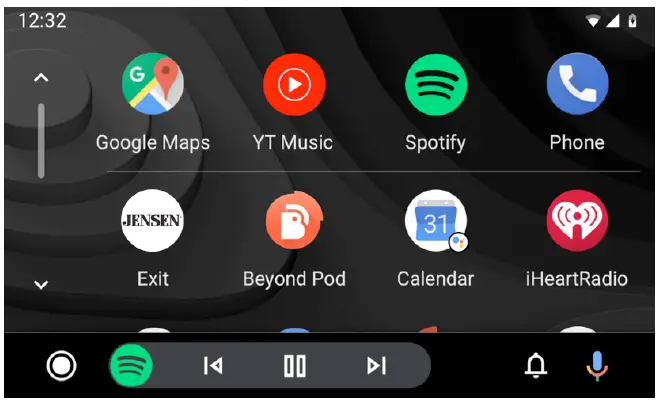Image resolution: width=663 pixels, height=406 pixels.
Task: Open Spotify from the bottom bar
Action: [131, 366]
